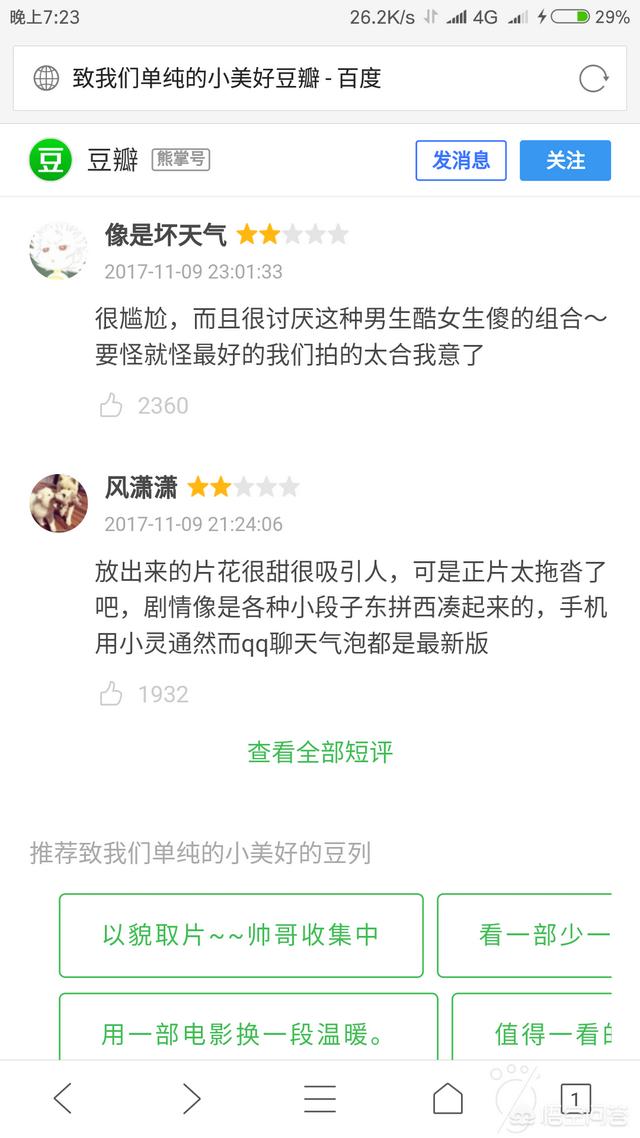Image resolution: width=640 pixels, height=1138 pixels.
Task: Open the tab switcher showing 1
Action: (x=575, y=1098)
